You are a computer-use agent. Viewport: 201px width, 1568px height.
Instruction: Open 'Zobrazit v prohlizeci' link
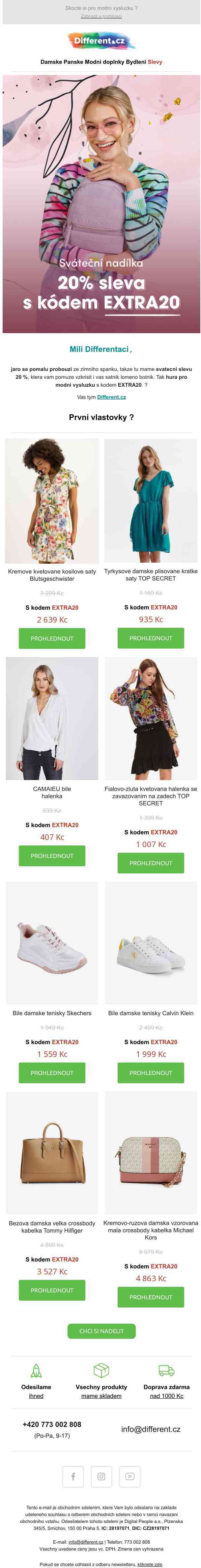point(101,16)
